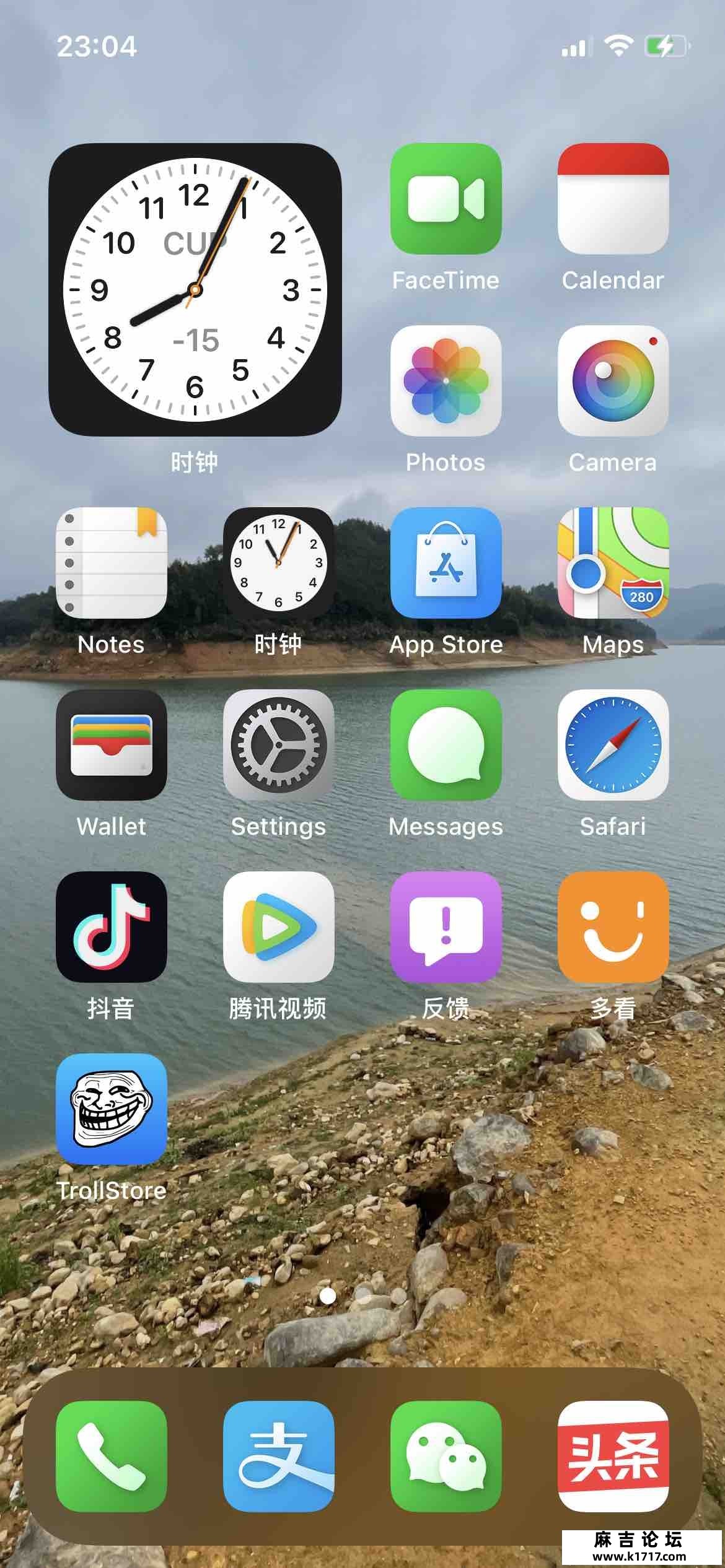This screenshot has width=725, height=1568.
Task: Tap the App Store icon
Action: [x=446, y=563]
